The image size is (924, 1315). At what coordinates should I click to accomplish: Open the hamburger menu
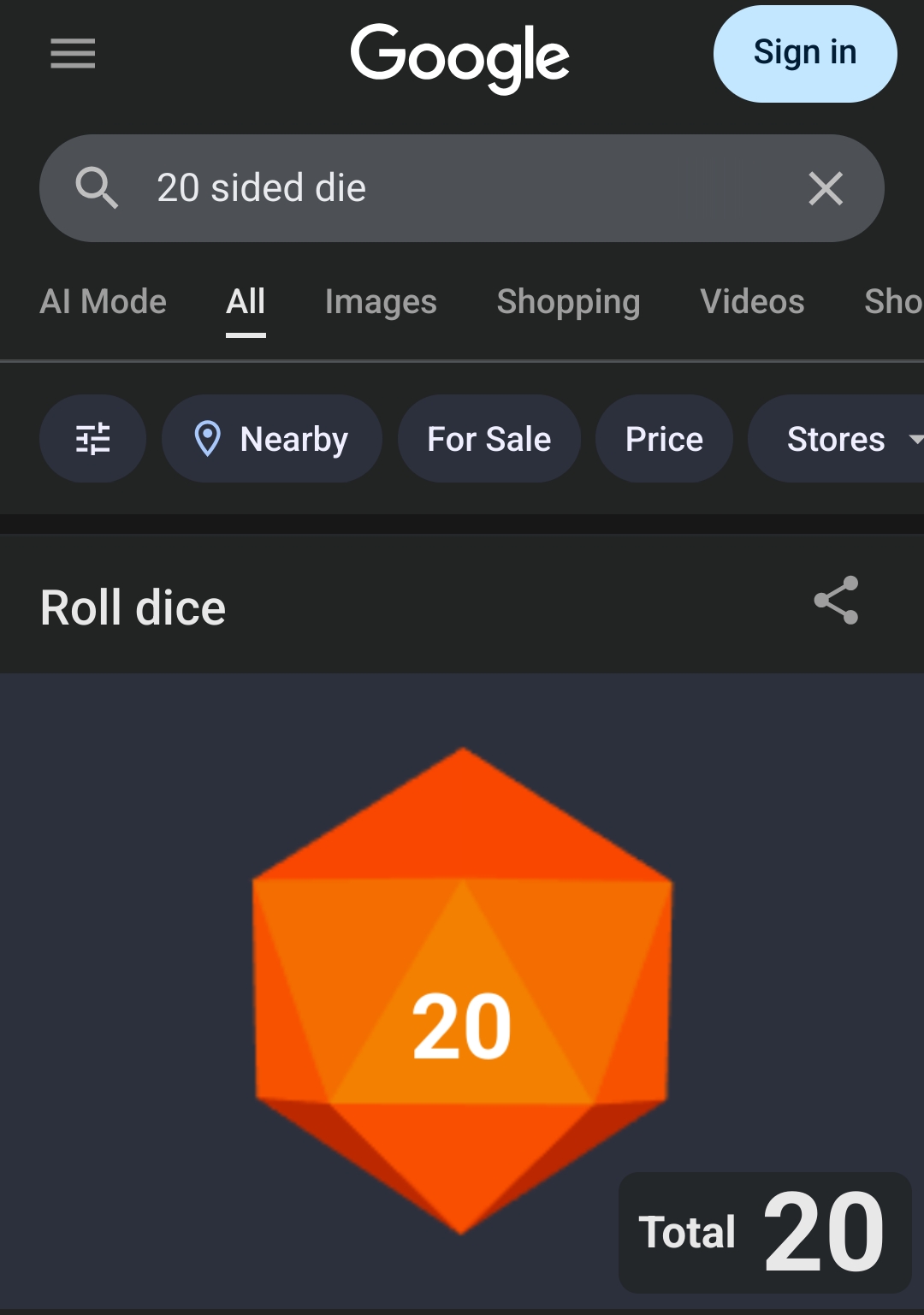tap(73, 54)
